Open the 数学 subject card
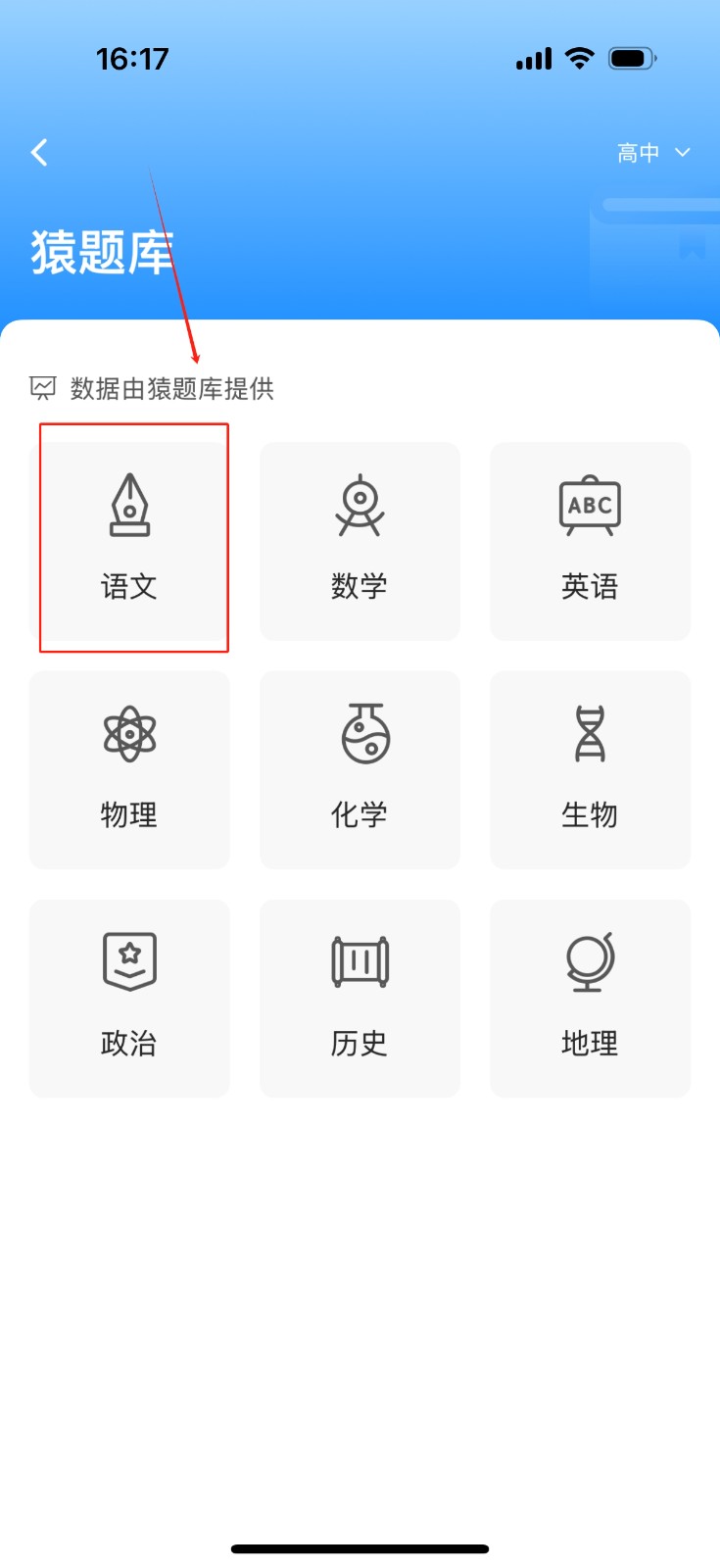 pyautogui.click(x=360, y=541)
